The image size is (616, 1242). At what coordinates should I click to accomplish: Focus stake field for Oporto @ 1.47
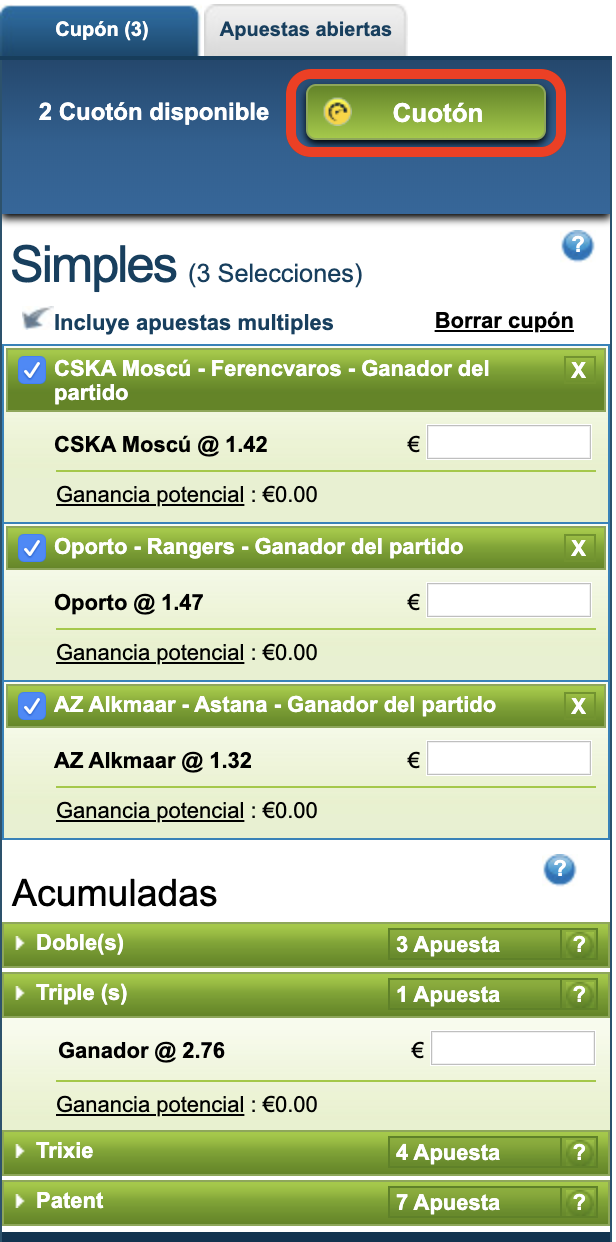point(509,601)
